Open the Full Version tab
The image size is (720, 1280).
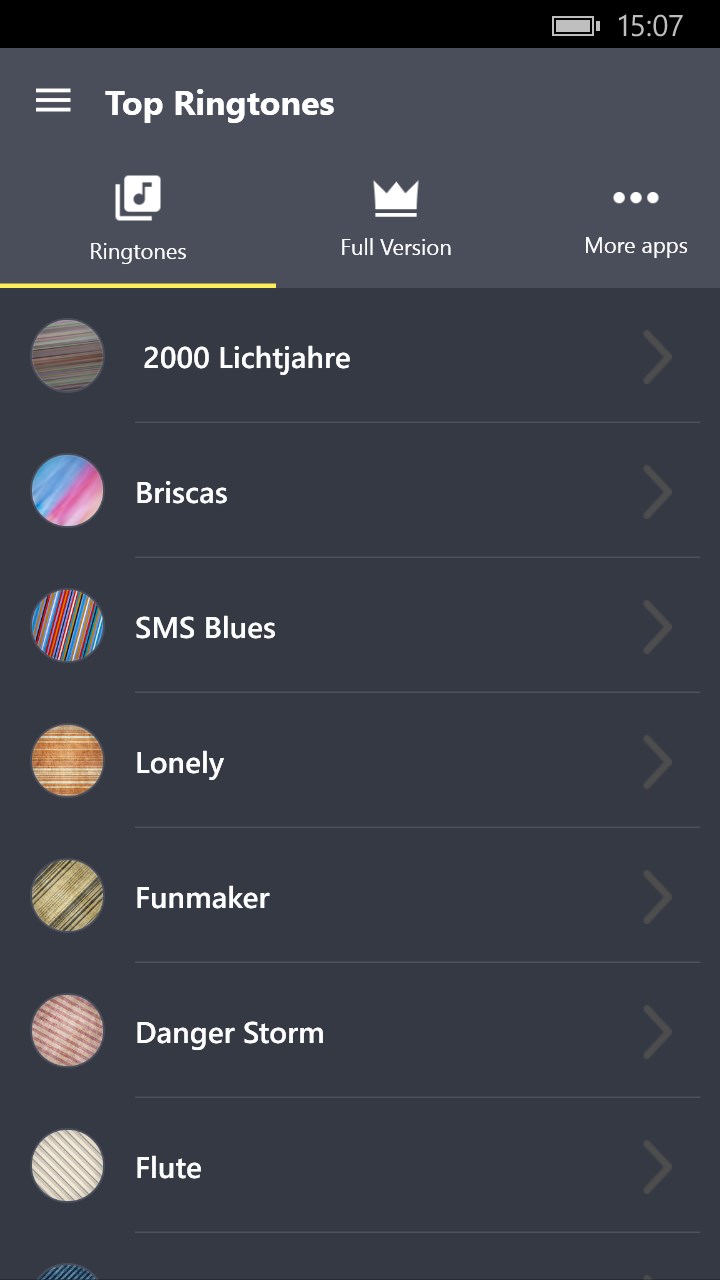(x=396, y=220)
